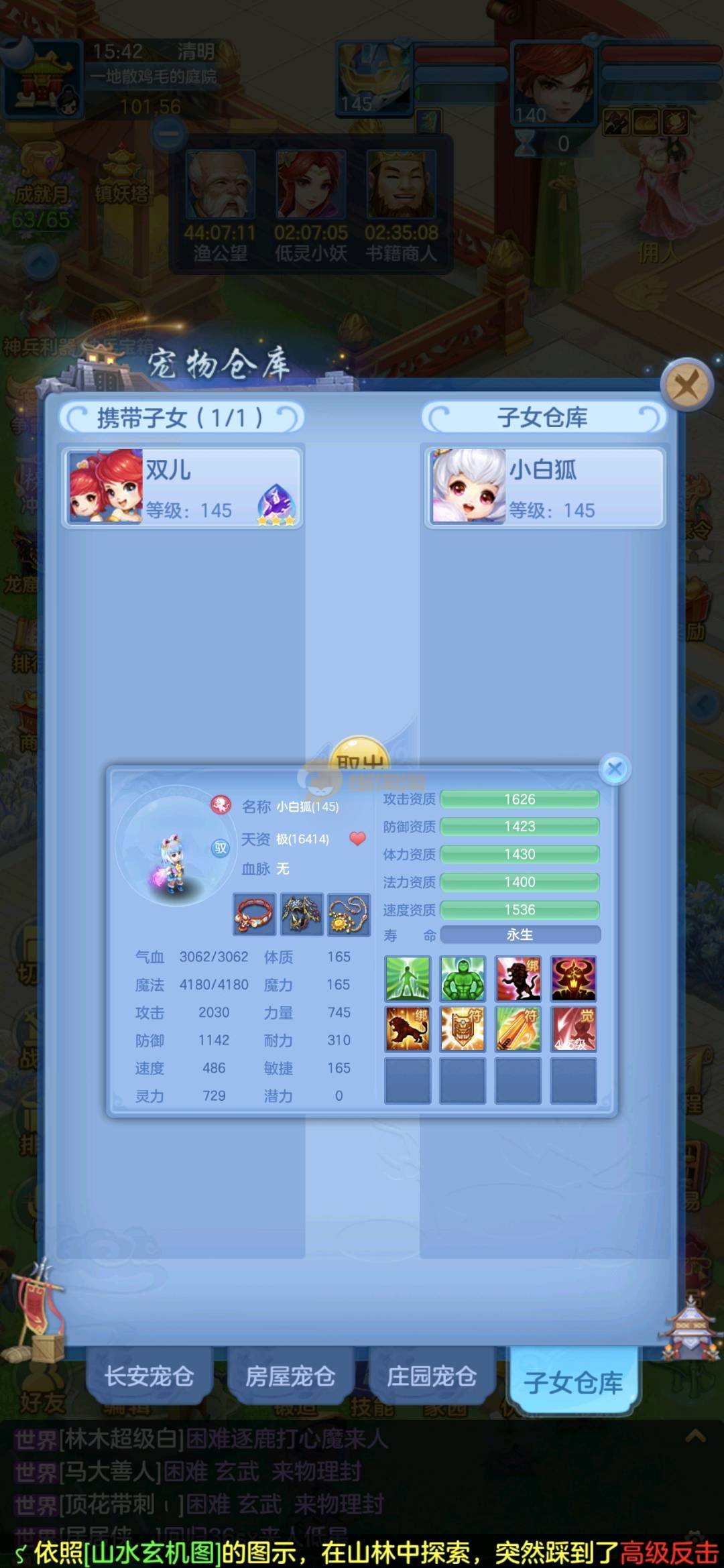Image resolution: width=724 pixels, height=1568 pixels.
Task: View the golden shield 符 skill
Action: pyautogui.click(x=463, y=1029)
